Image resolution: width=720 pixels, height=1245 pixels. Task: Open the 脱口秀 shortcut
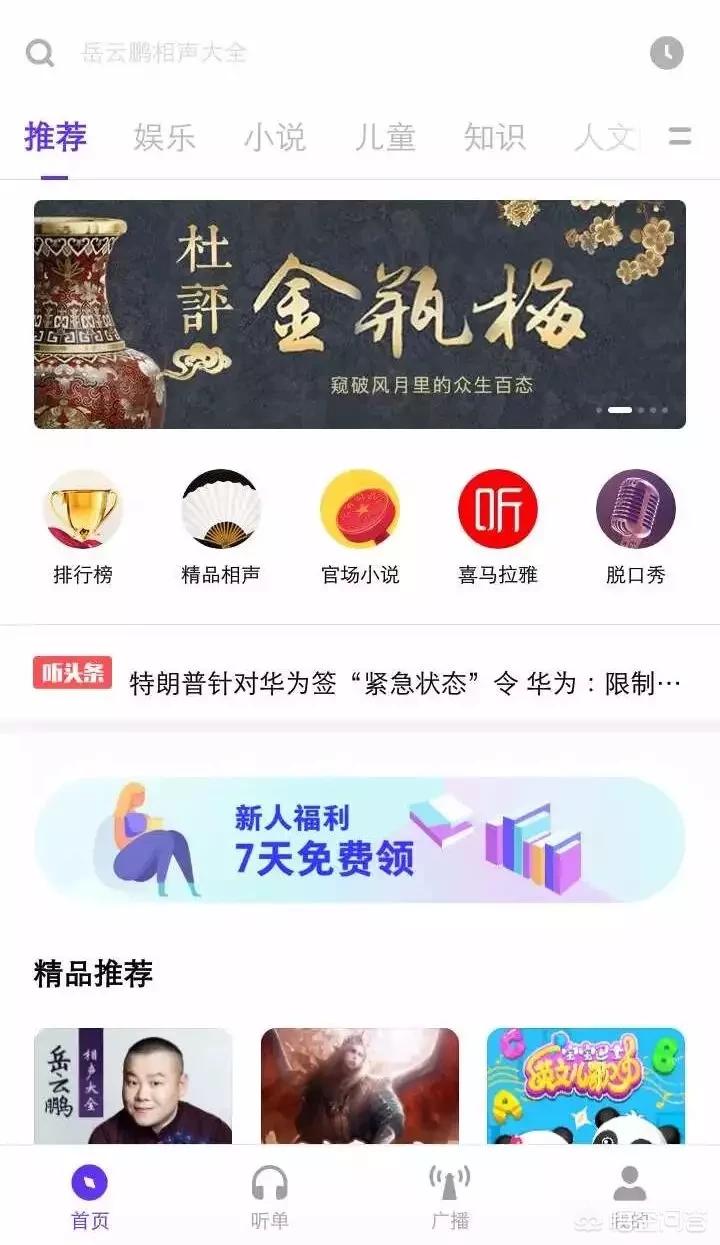point(636,526)
